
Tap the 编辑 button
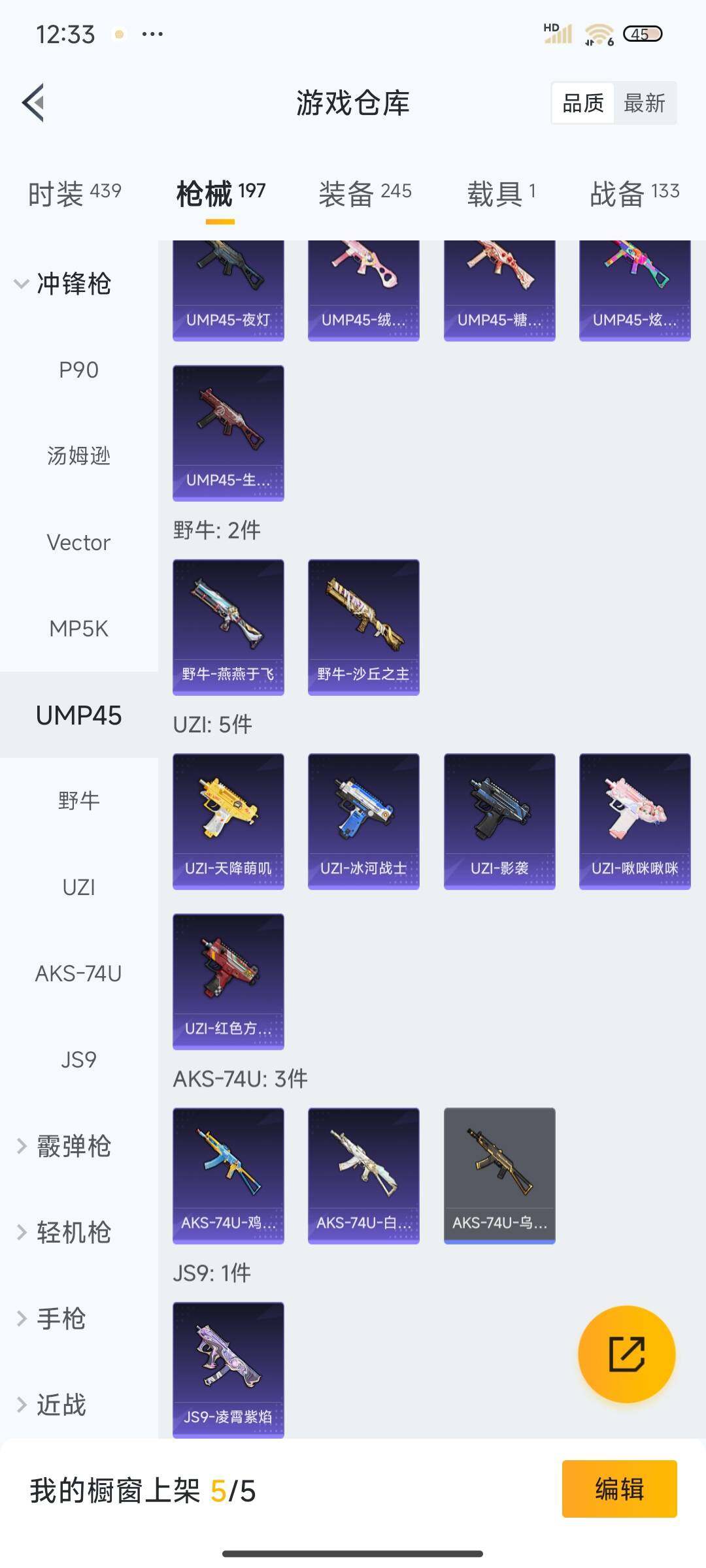619,1489
